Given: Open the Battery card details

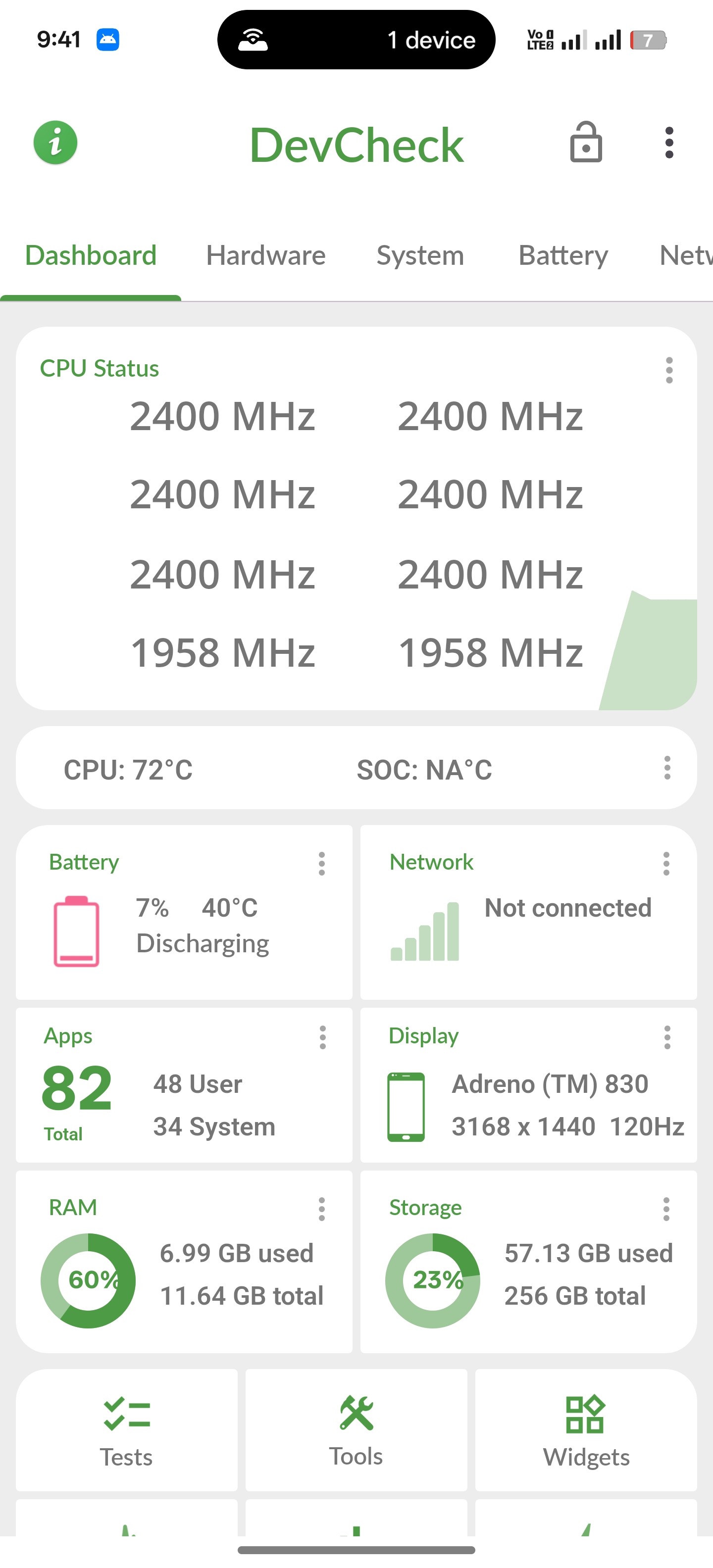Looking at the screenshot, I should click(183, 925).
